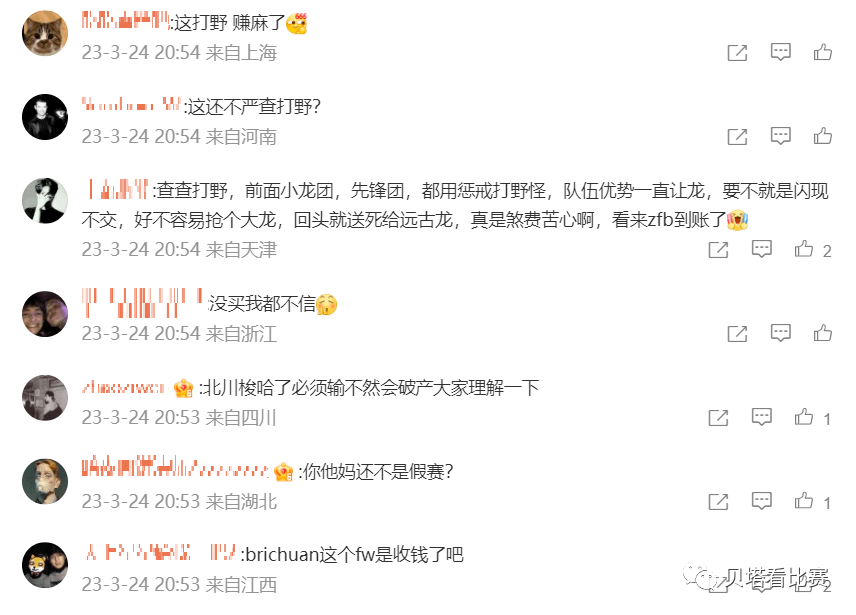The image size is (856, 615).
Task: Reply to the Sichuan comment about 北川梭哈
Action: pos(762,417)
